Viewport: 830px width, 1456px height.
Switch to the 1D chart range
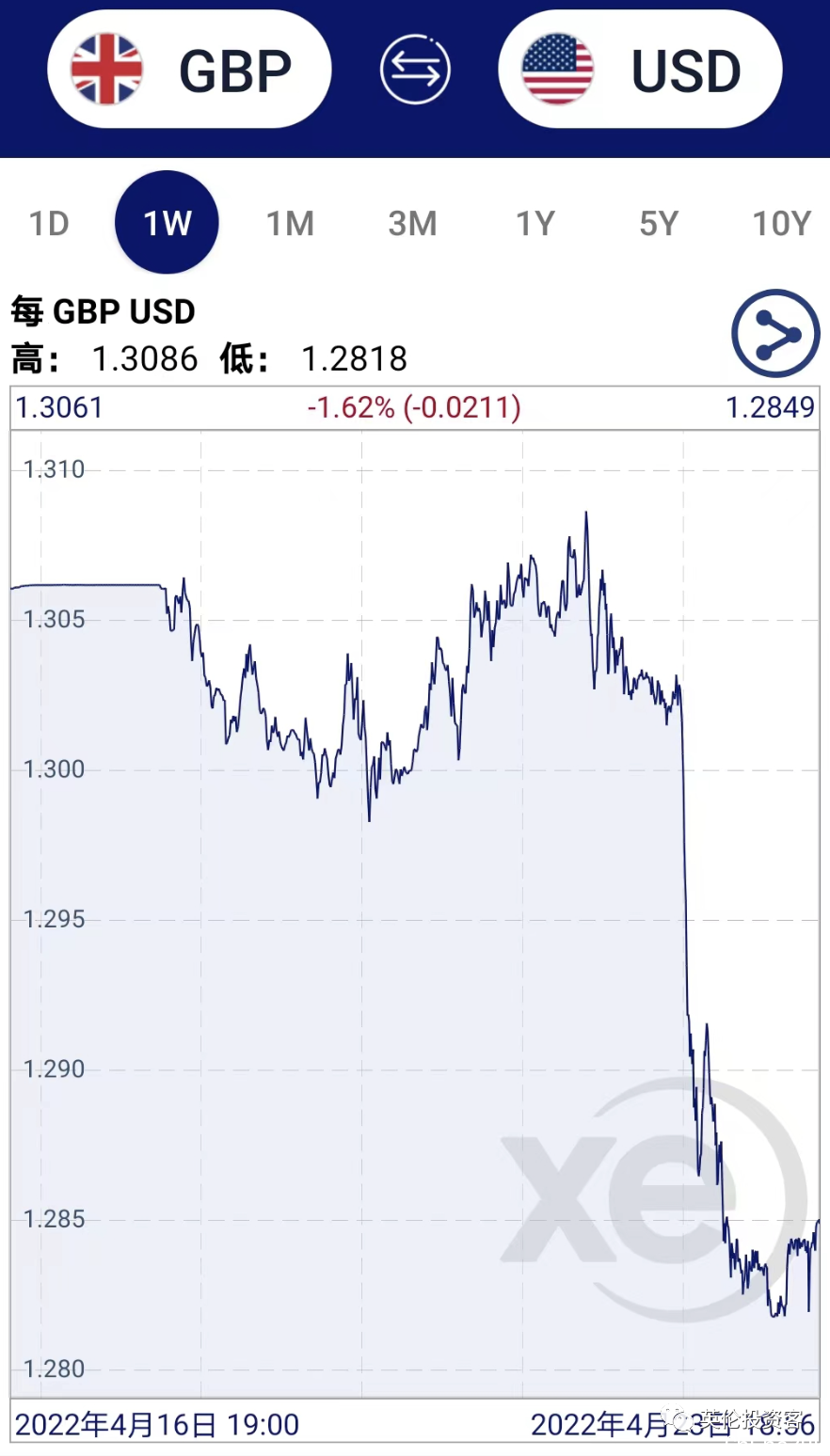pos(49,224)
